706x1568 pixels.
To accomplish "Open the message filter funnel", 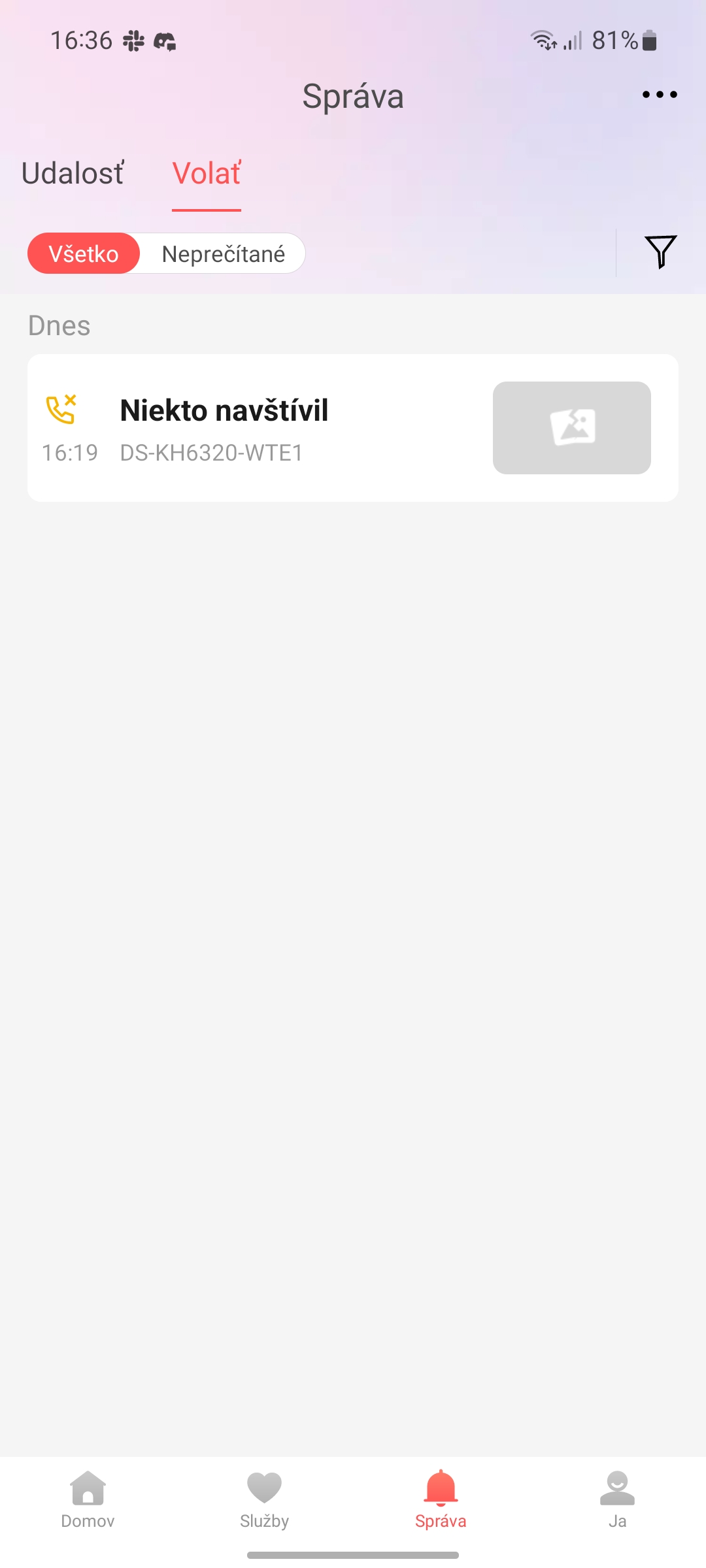I will tap(660, 252).
